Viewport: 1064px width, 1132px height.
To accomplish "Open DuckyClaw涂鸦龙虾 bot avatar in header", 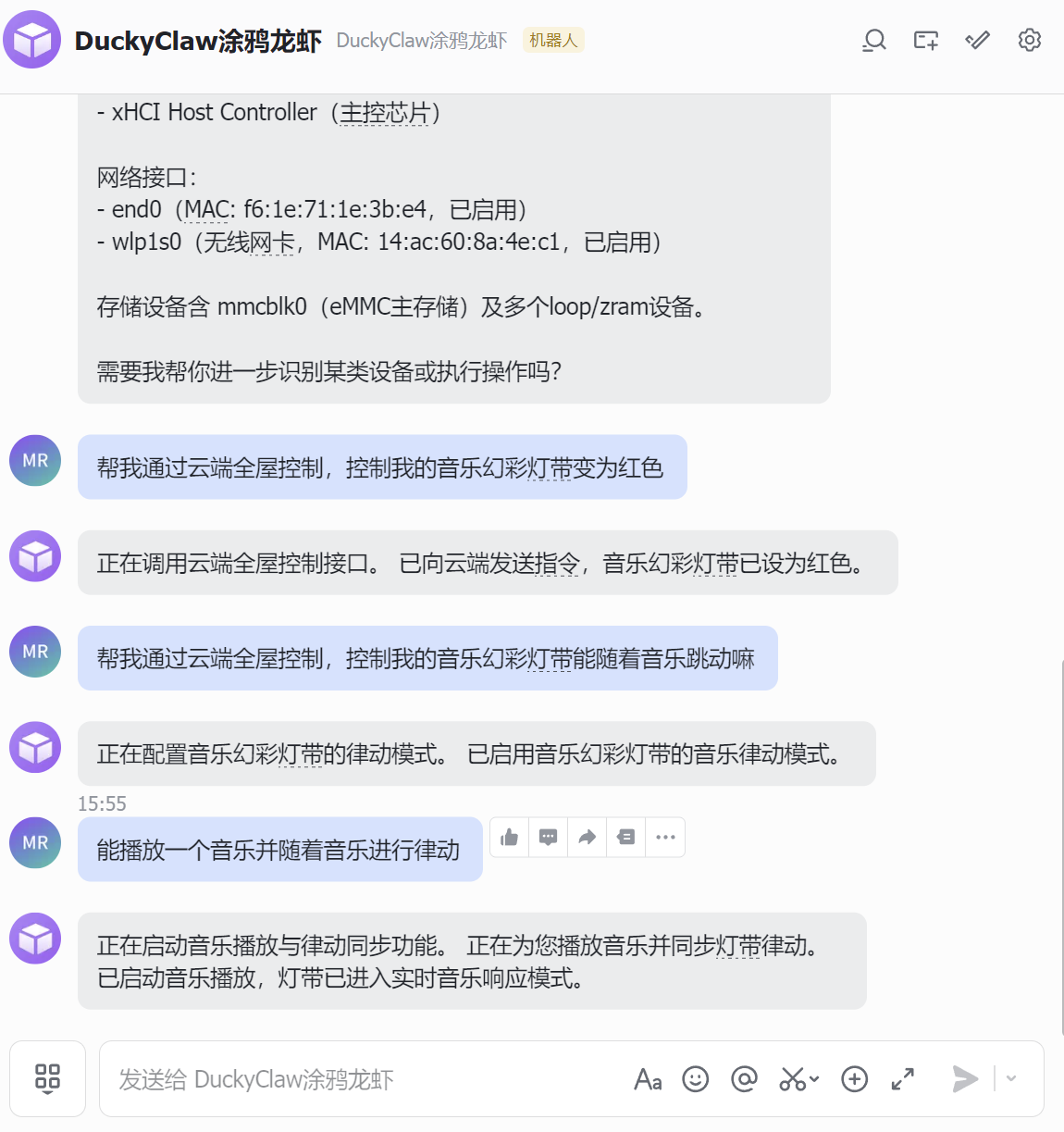I will (32, 40).
